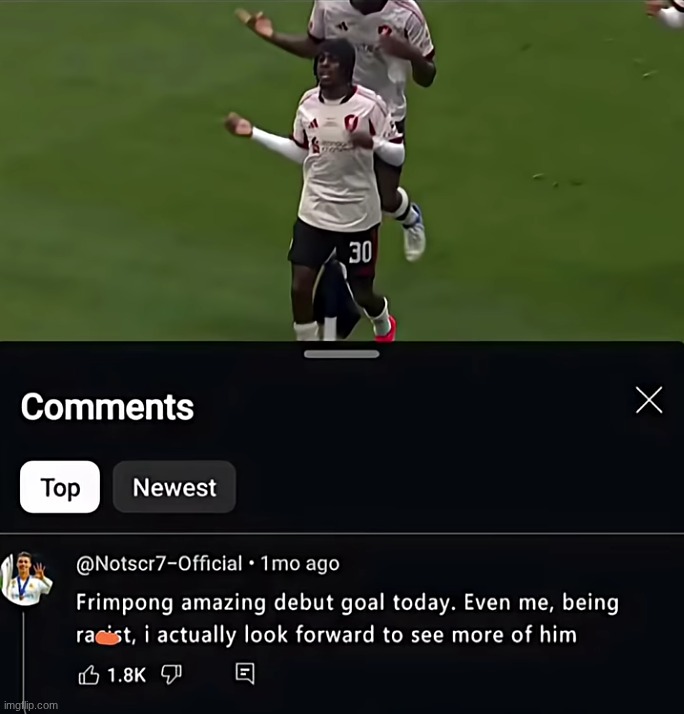Switch to Newest comments
Viewport: 684px width, 714px height.
174,487
